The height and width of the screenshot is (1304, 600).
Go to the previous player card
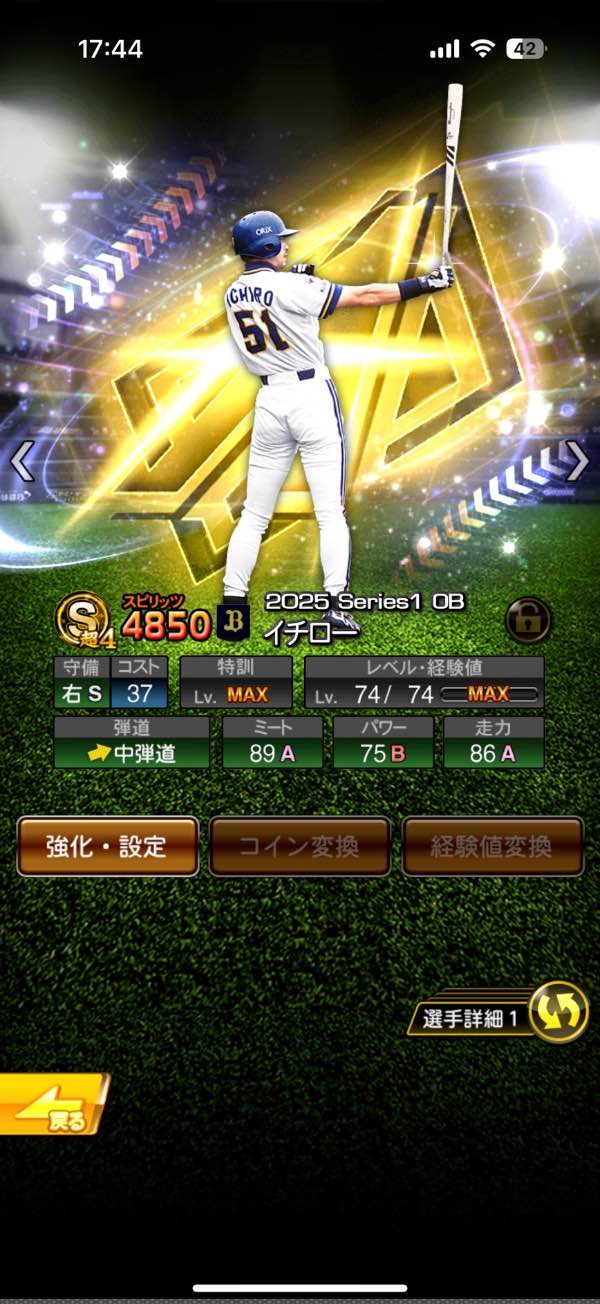[x=22, y=460]
